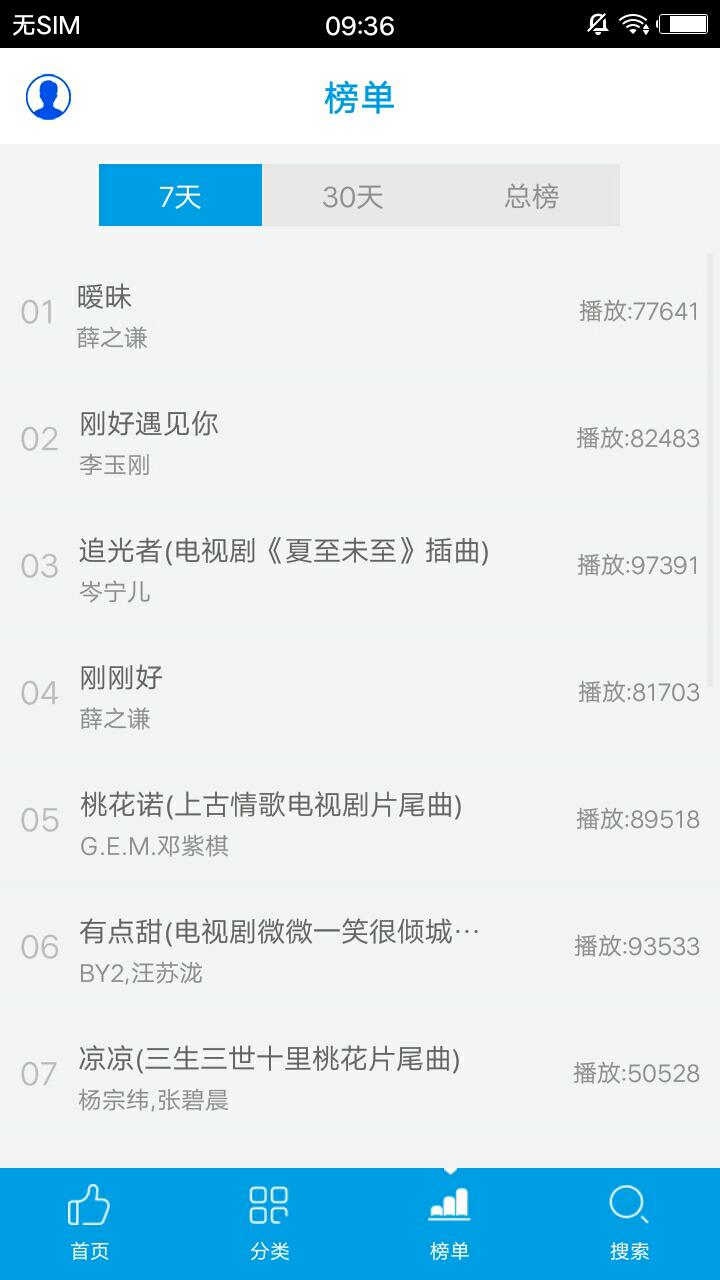Screen dimensions: 720x1280
Task: Open the 搜索 tab
Action: pos(630,1223)
